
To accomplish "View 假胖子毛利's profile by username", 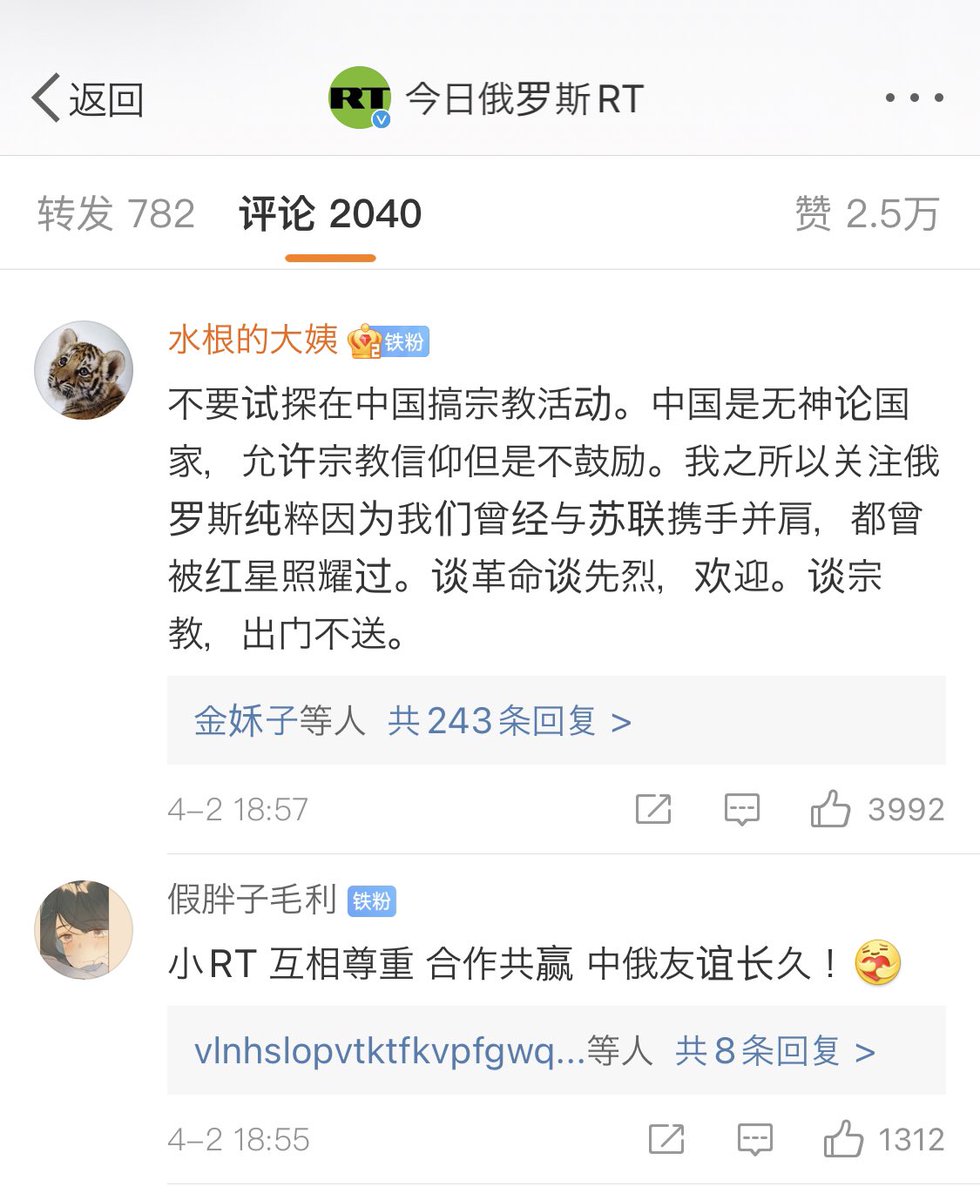I will [x=252, y=901].
